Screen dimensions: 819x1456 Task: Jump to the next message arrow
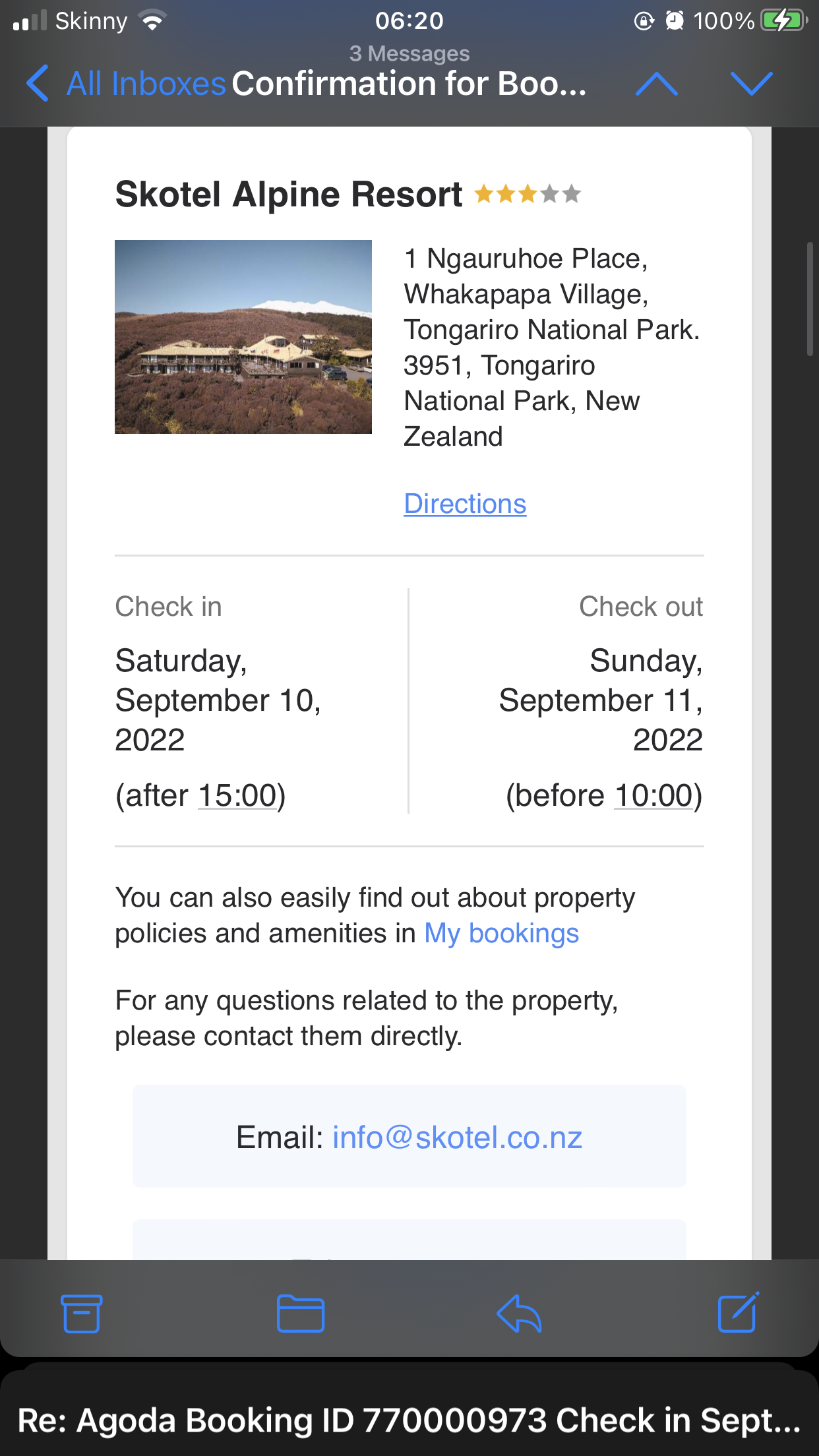(751, 84)
